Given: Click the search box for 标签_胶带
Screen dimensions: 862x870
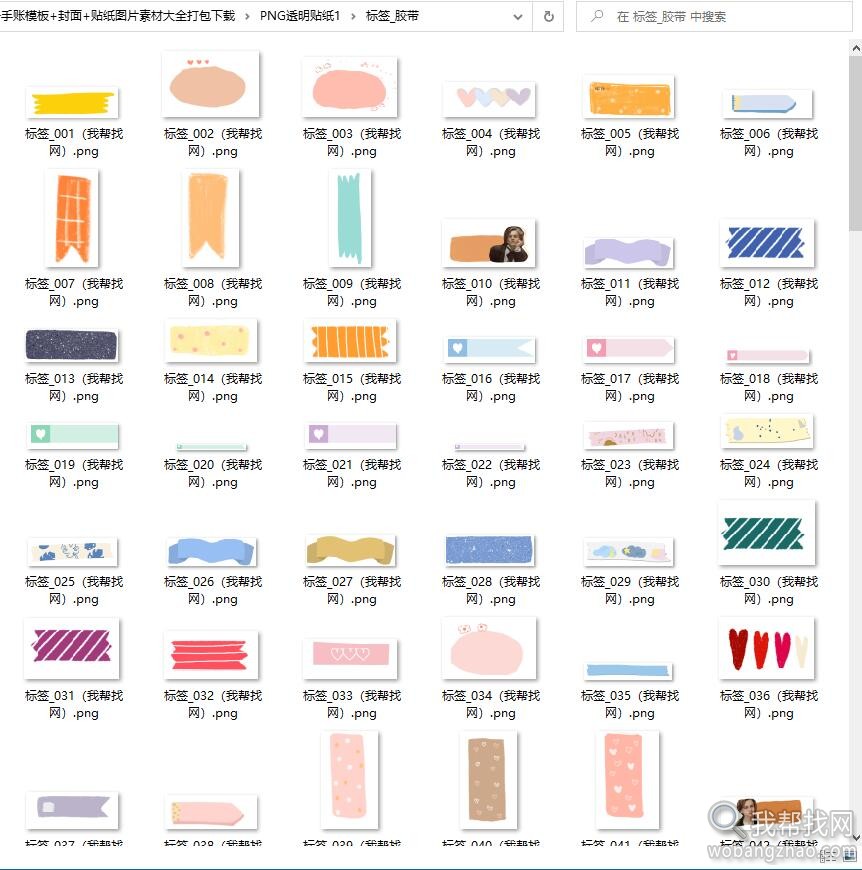Looking at the screenshot, I should [720, 17].
